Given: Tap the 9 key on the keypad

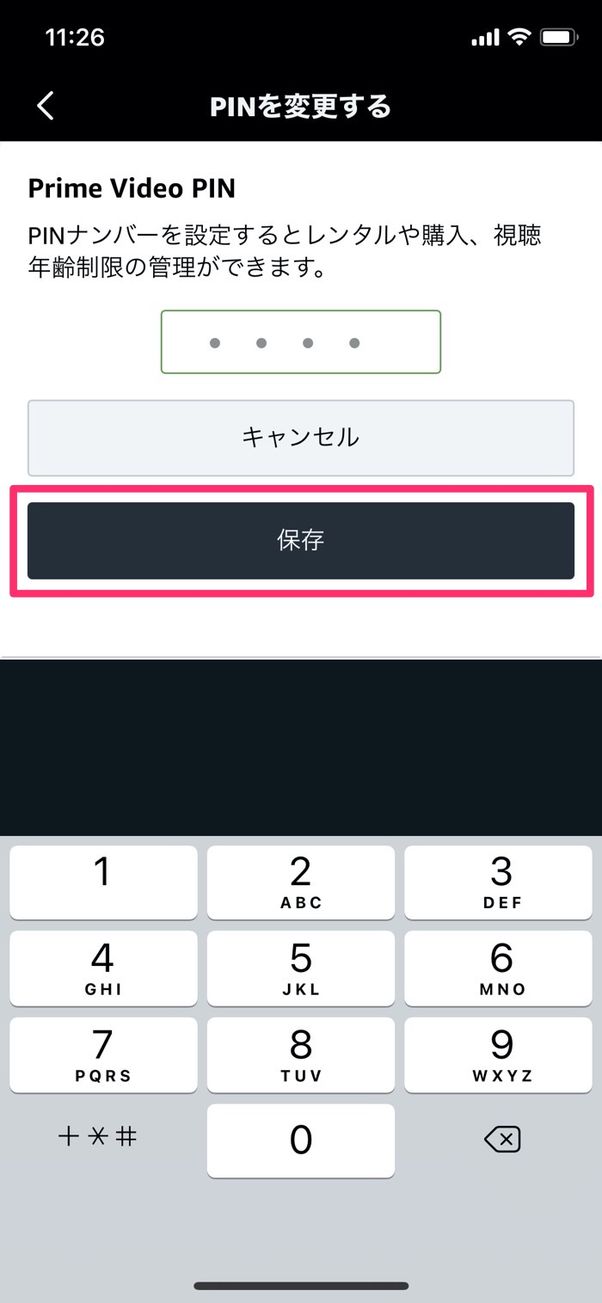Looking at the screenshot, I should click(501, 1054).
